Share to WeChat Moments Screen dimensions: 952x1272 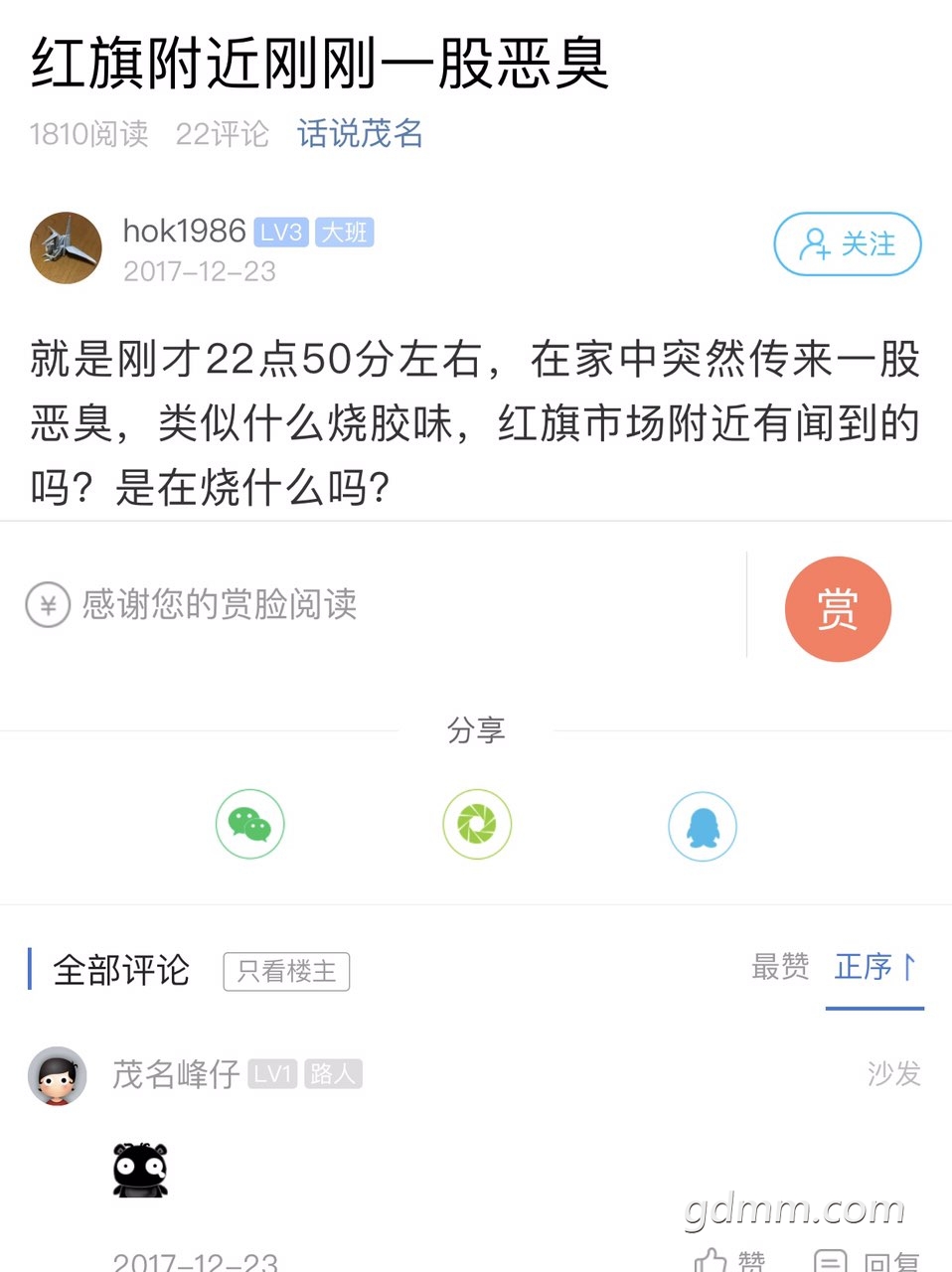(x=477, y=824)
